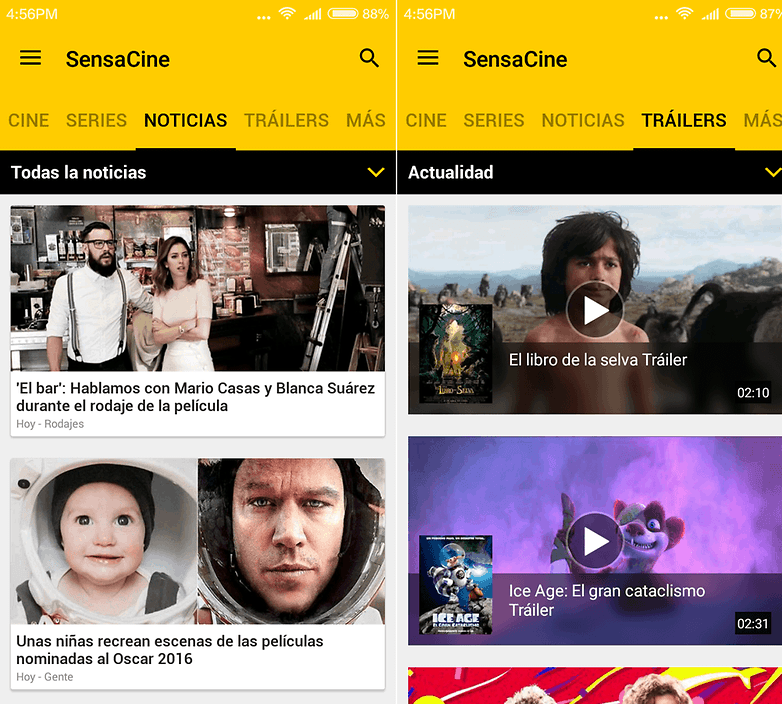782x704 pixels.
Task: Play El libro de la selva tráiler
Action: 595,310
